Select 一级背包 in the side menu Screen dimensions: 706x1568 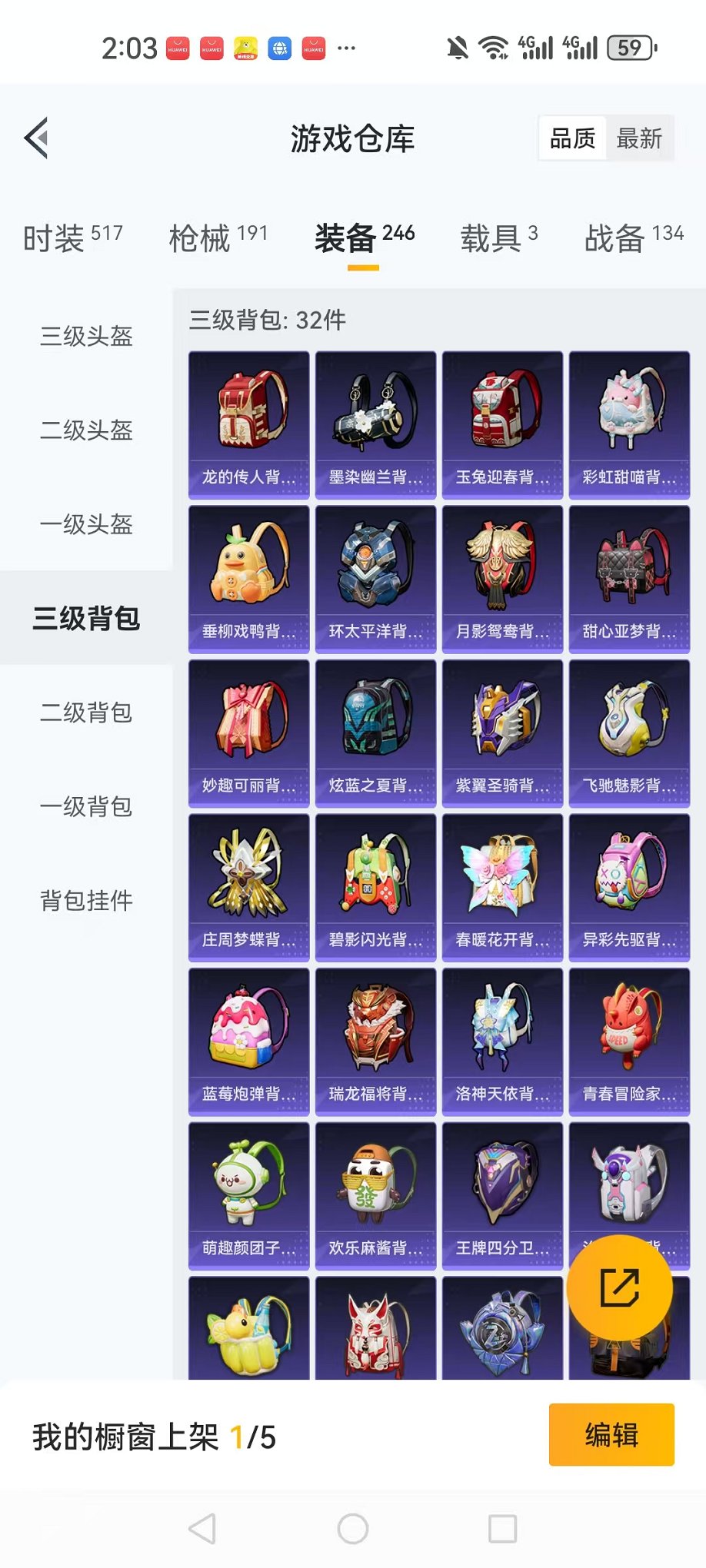(86, 807)
